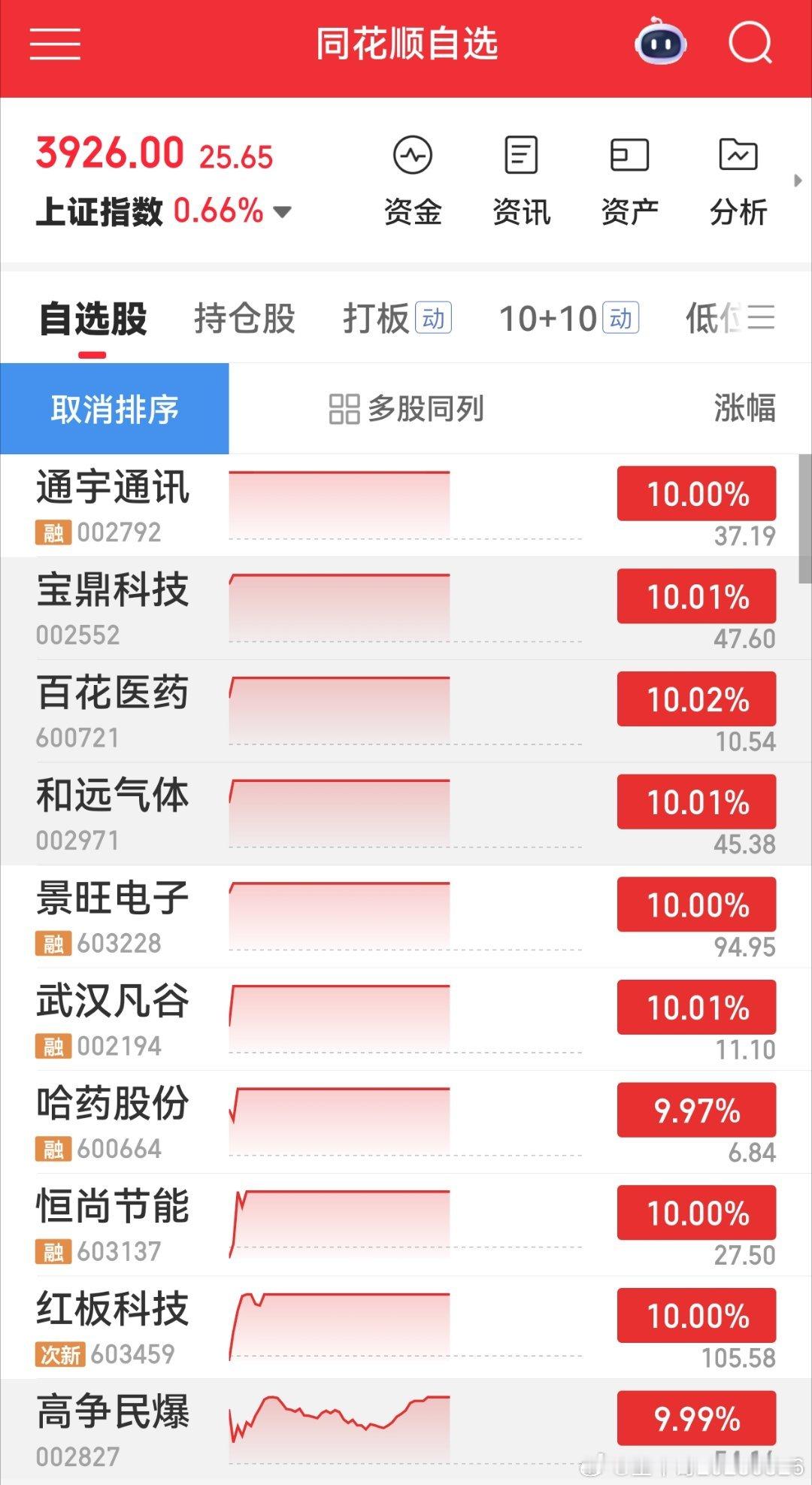
Task: Expand the 上证指数 index dropdown
Action: tap(283, 212)
